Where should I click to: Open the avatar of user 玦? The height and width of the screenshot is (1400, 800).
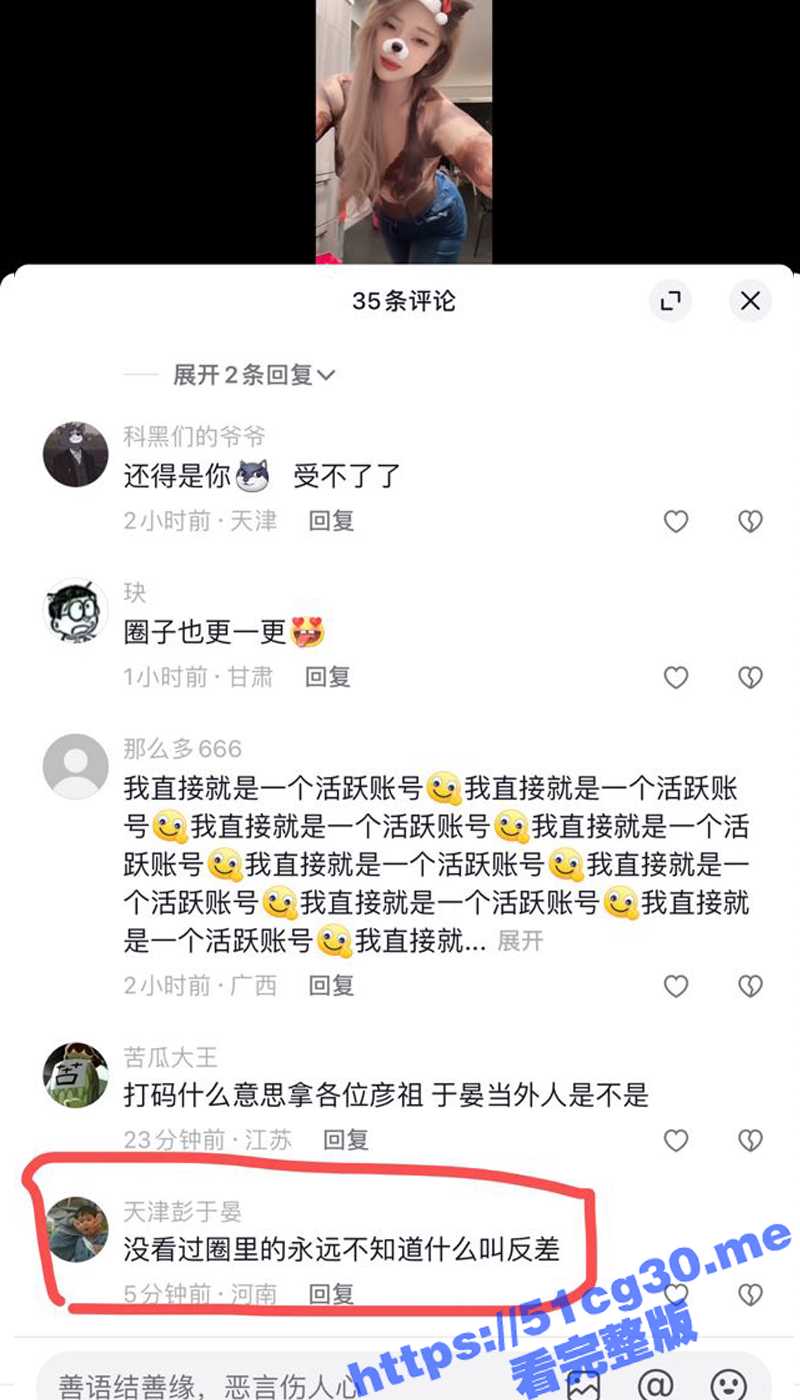[76, 610]
